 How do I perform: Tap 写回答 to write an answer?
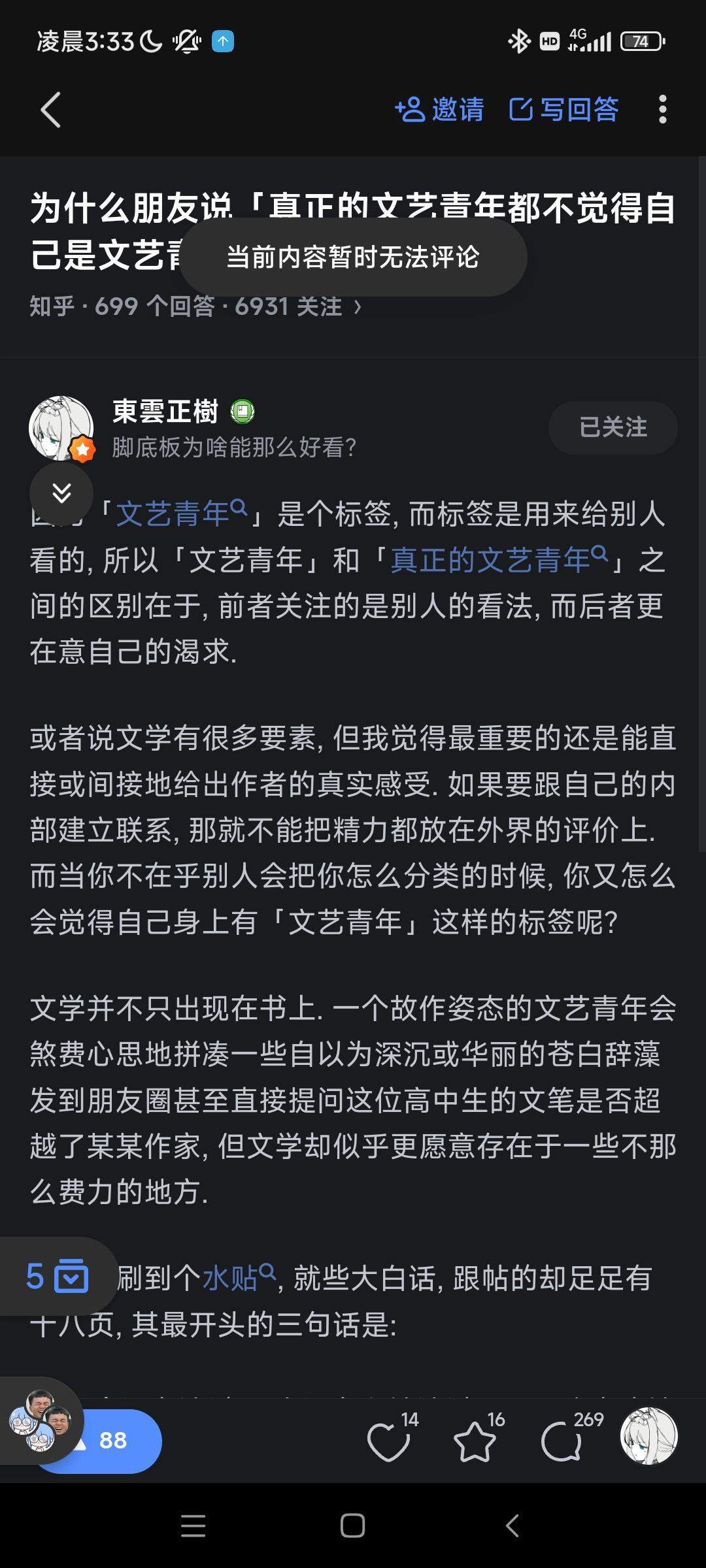point(564,109)
